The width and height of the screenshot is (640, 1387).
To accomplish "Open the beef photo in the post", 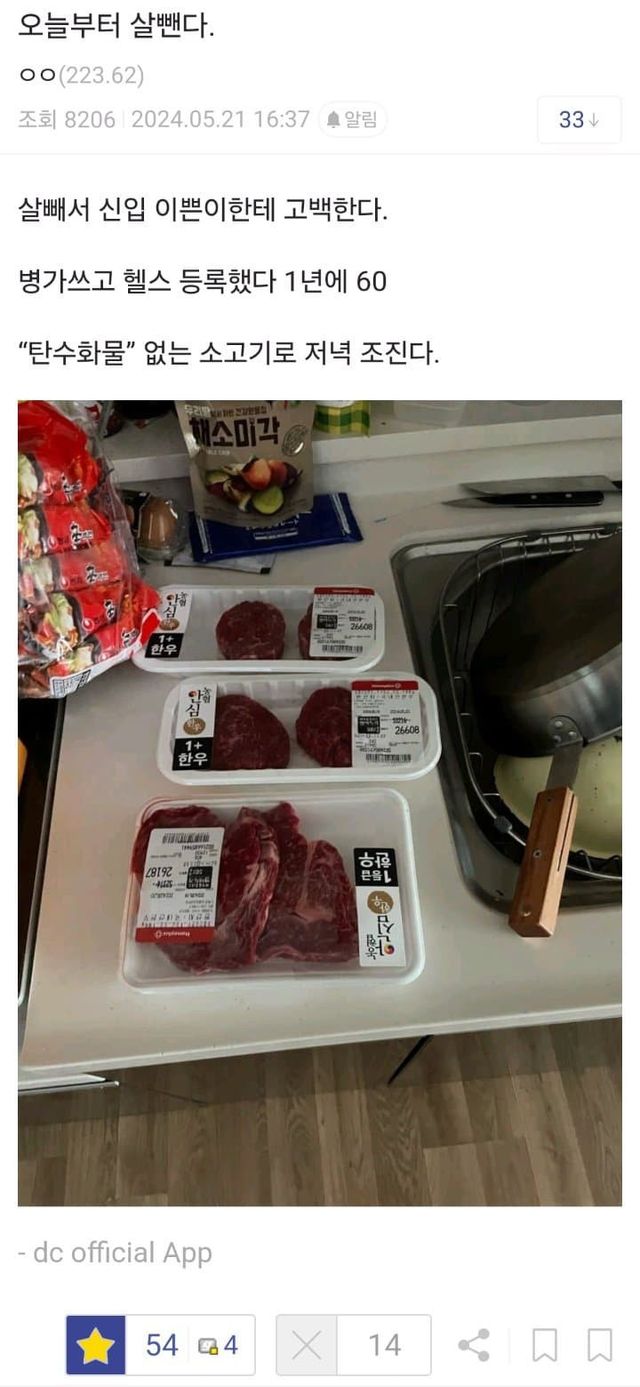I will [320, 802].
